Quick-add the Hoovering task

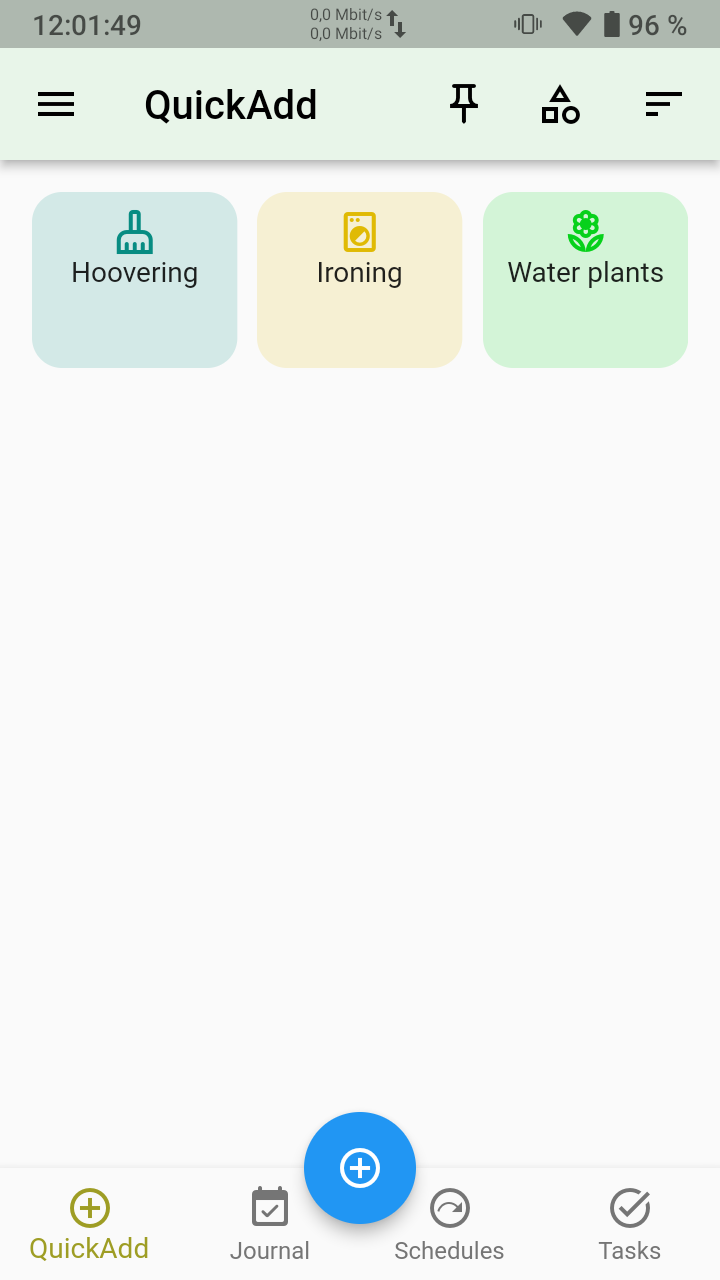pos(135,280)
